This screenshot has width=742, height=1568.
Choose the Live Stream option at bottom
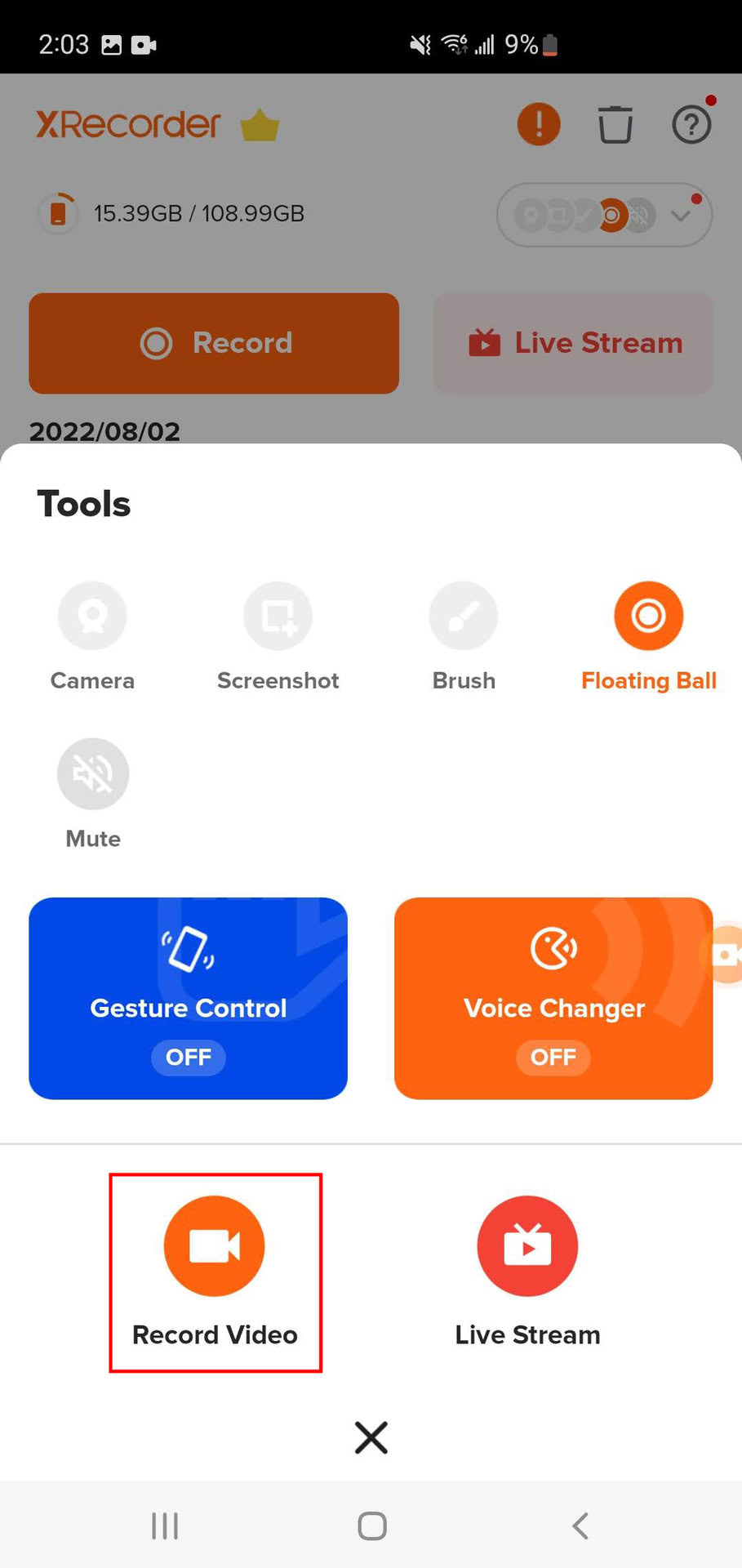pos(527,1272)
